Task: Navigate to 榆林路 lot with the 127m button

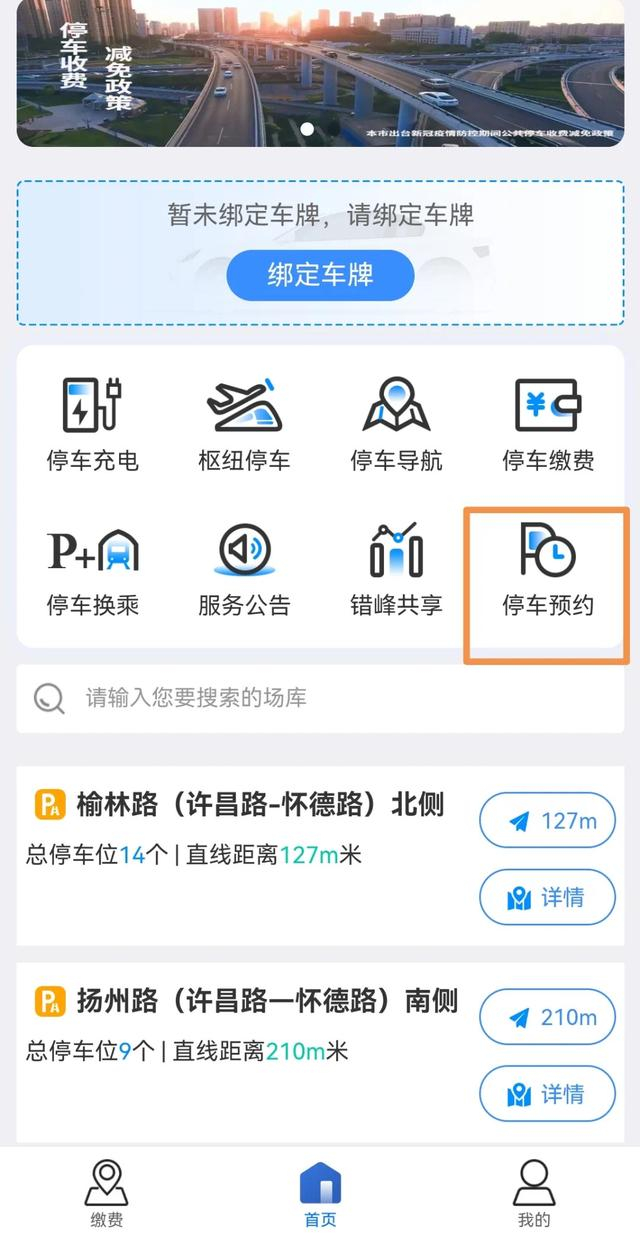Action: pos(547,821)
